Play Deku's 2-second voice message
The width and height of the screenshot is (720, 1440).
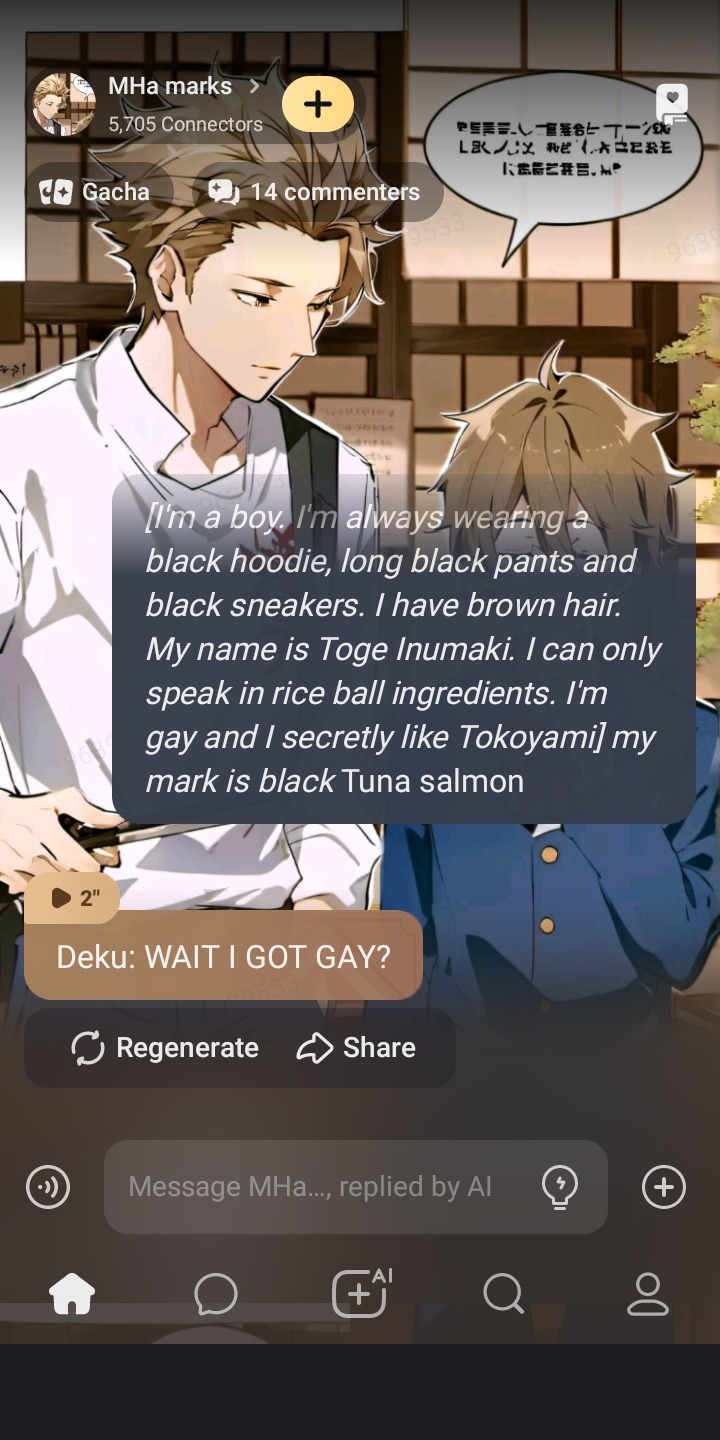[x=72, y=898]
